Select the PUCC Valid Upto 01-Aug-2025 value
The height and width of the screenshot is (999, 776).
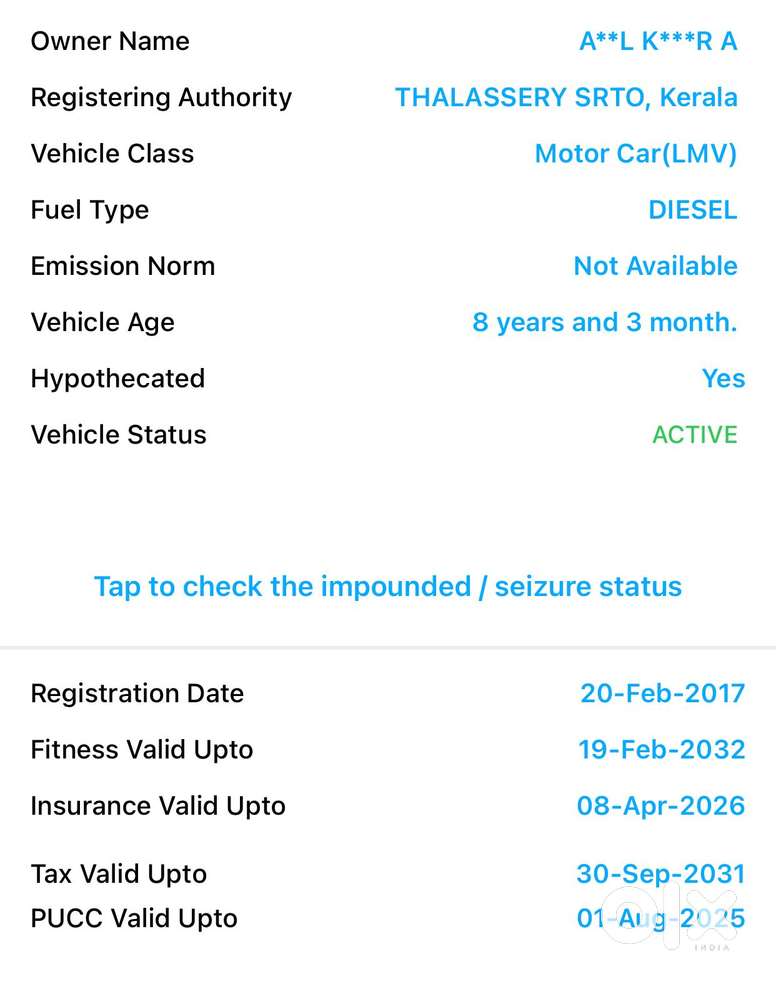tap(660, 917)
